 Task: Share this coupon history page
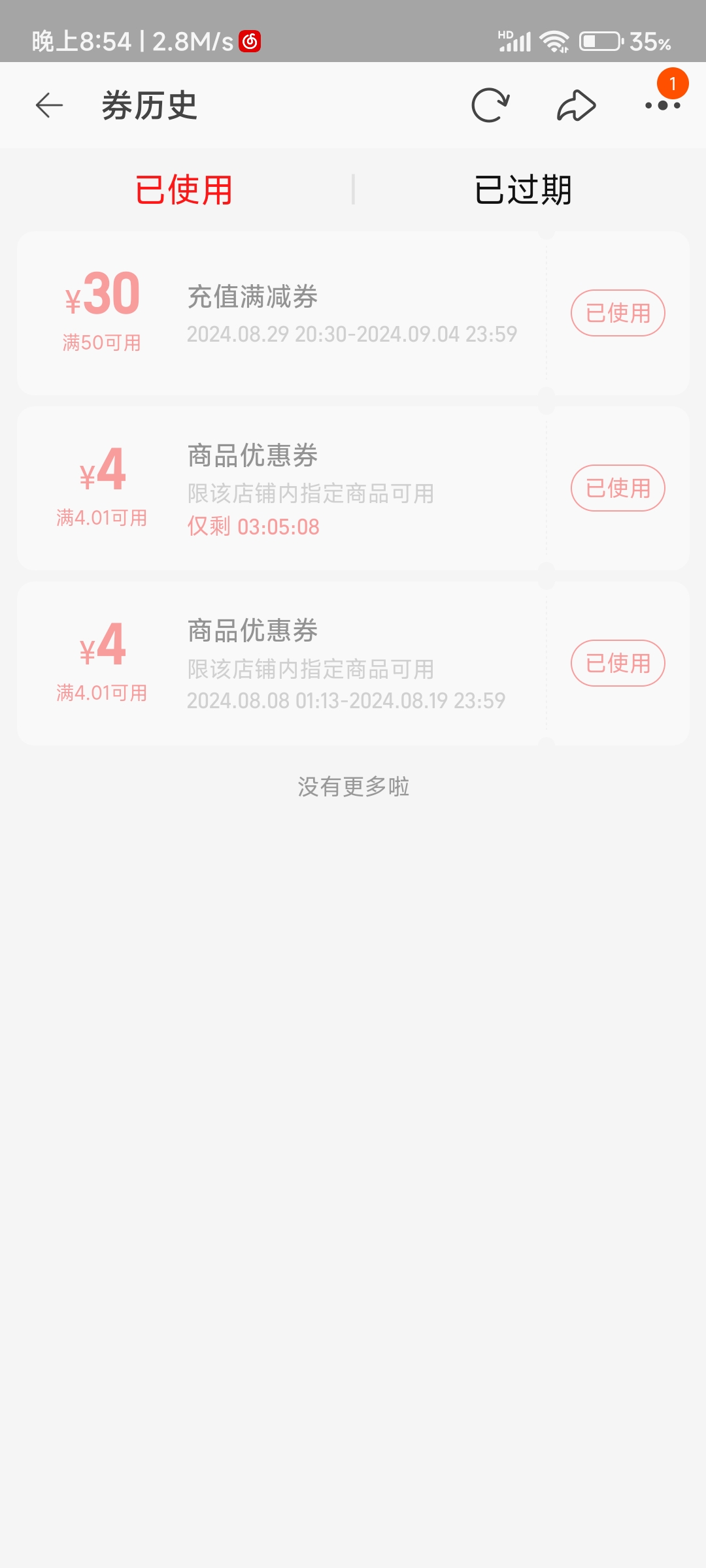(576, 105)
